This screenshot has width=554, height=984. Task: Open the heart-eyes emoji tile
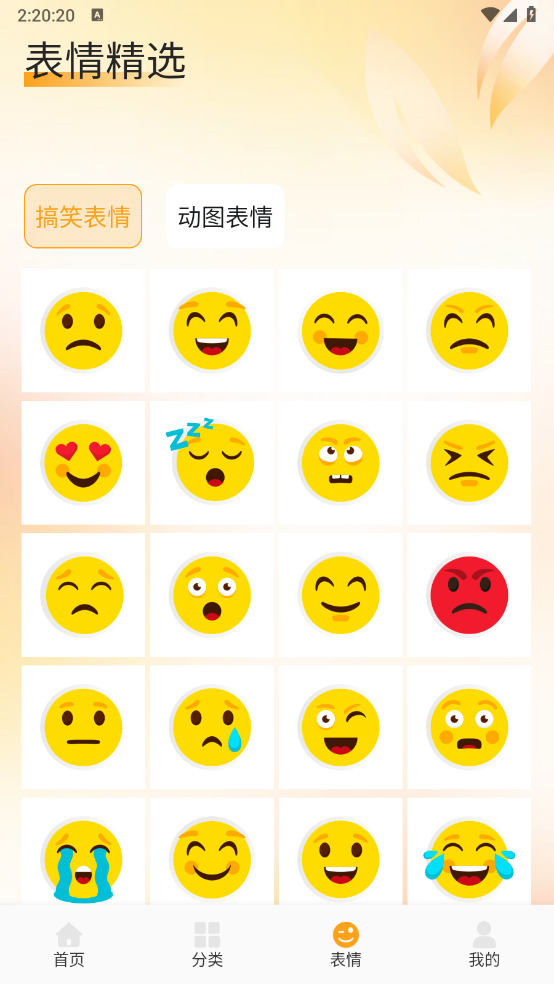[x=83, y=463]
